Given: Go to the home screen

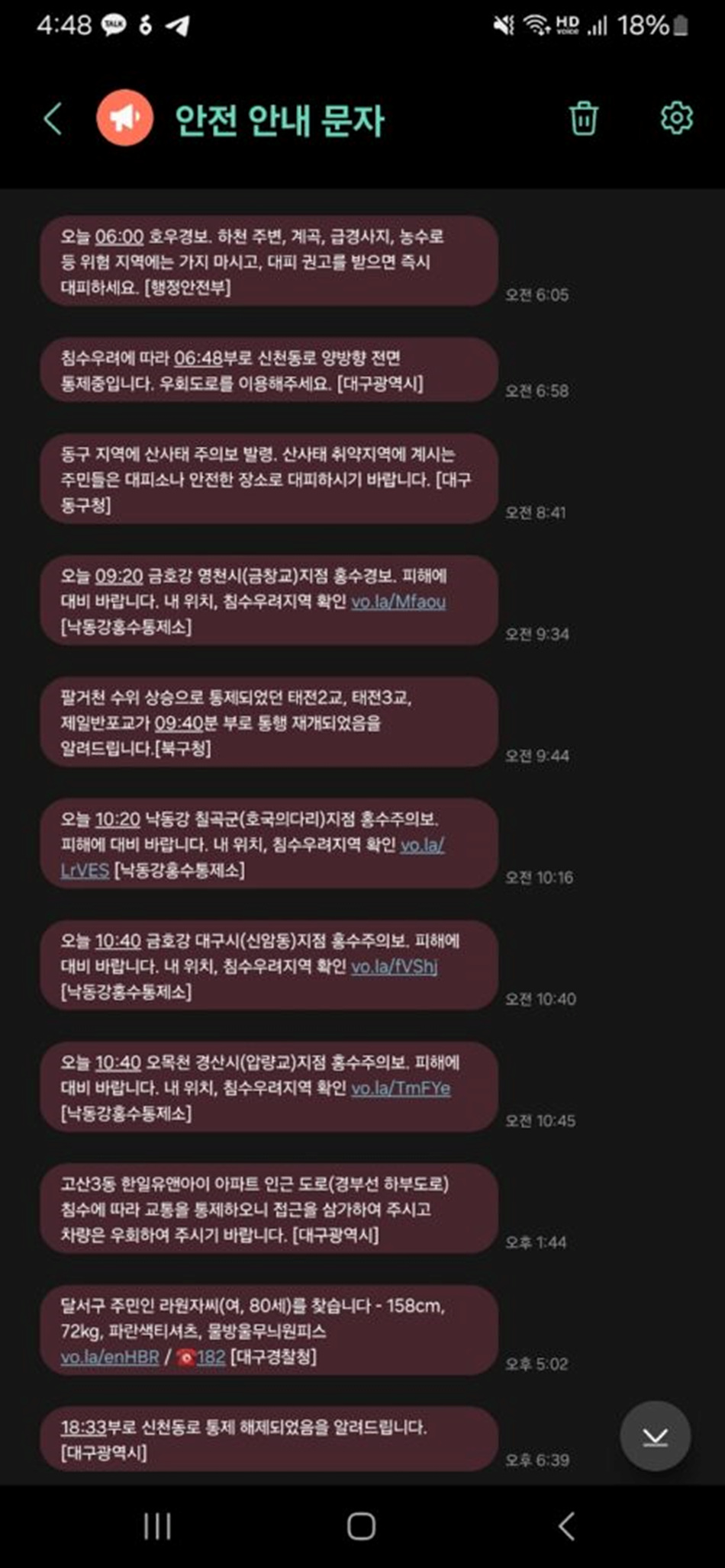Looking at the screenshot, I should click(x=362, y=1526).
